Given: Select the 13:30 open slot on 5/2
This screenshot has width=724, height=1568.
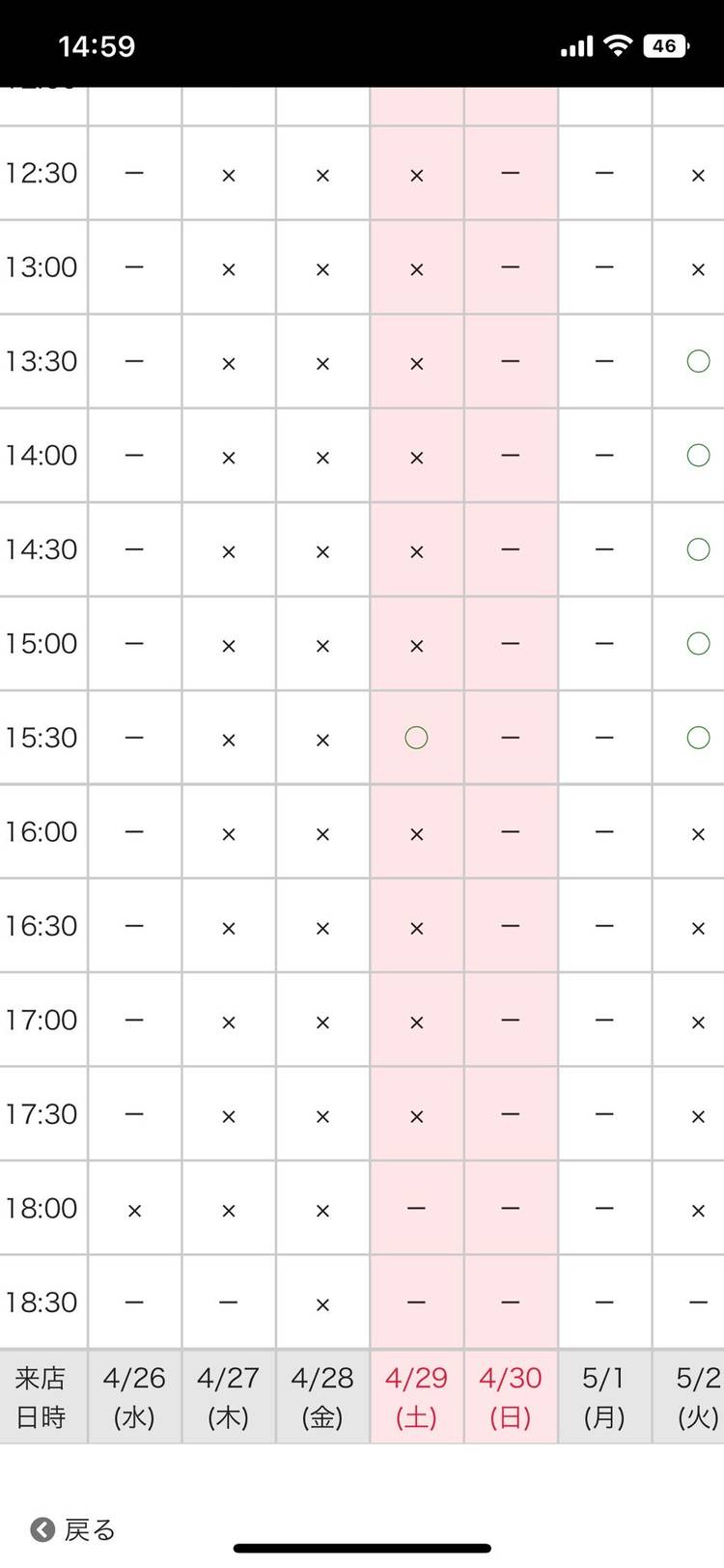Looking at the screenshot, I should [698, 361].
